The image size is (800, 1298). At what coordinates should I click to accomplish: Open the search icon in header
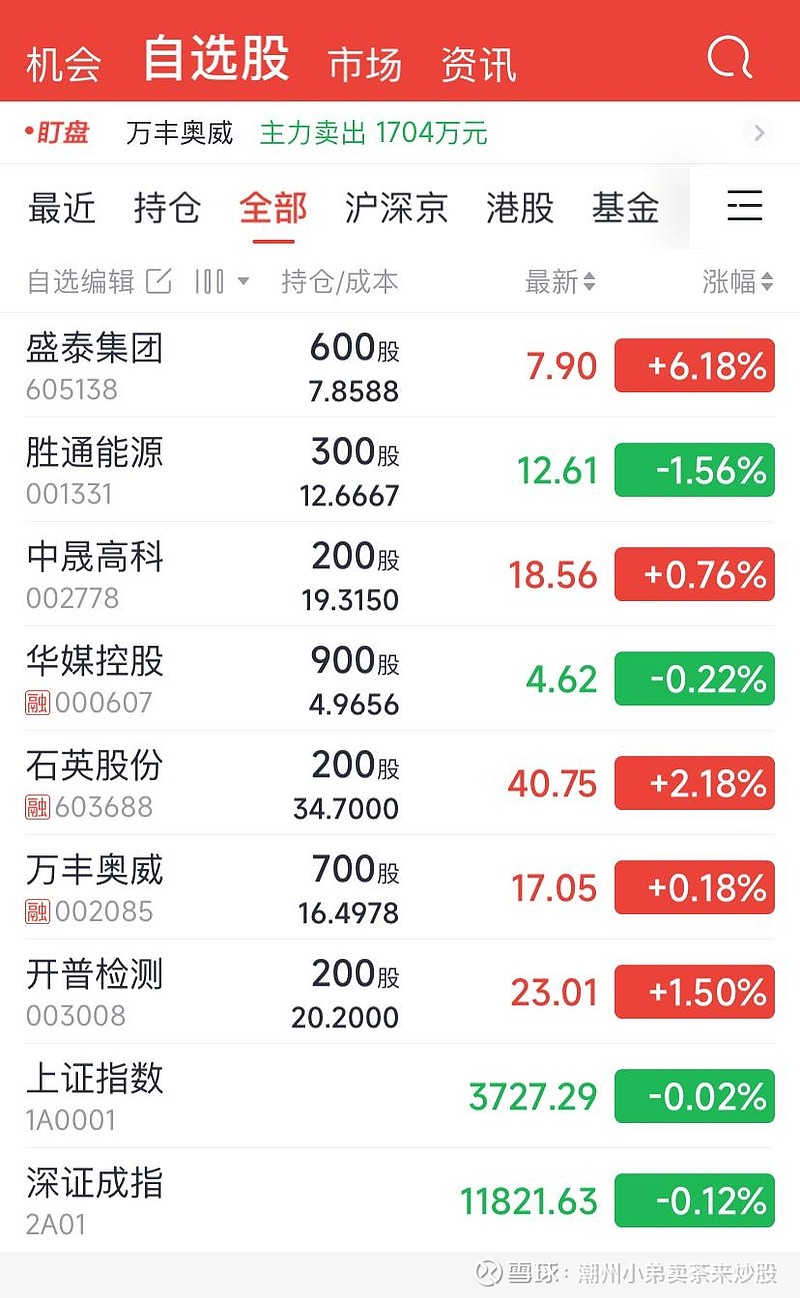[730, 57]
